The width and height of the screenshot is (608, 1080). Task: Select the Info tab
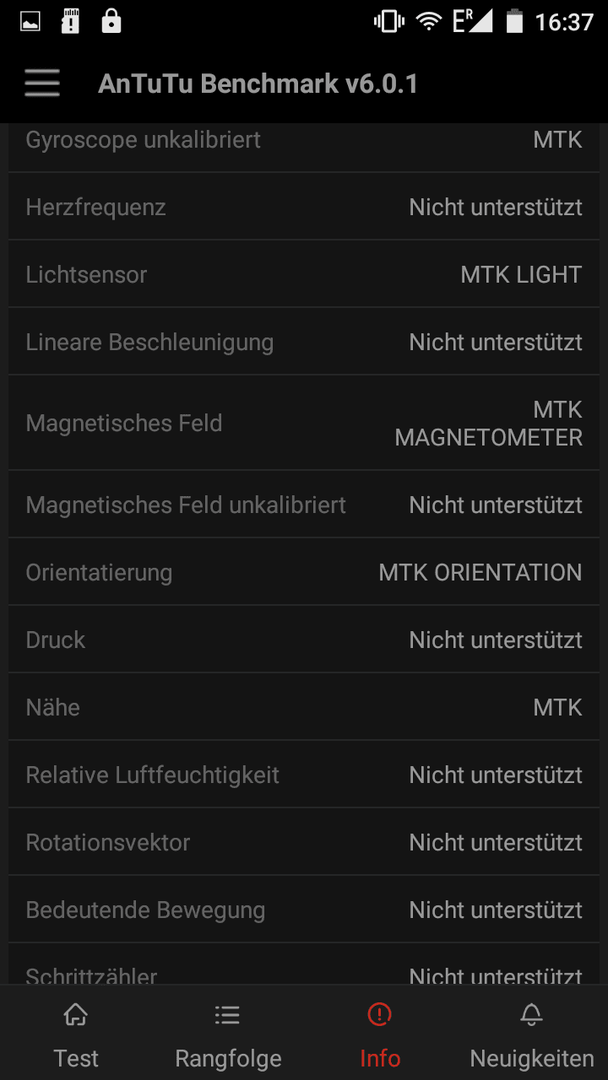379,1032
